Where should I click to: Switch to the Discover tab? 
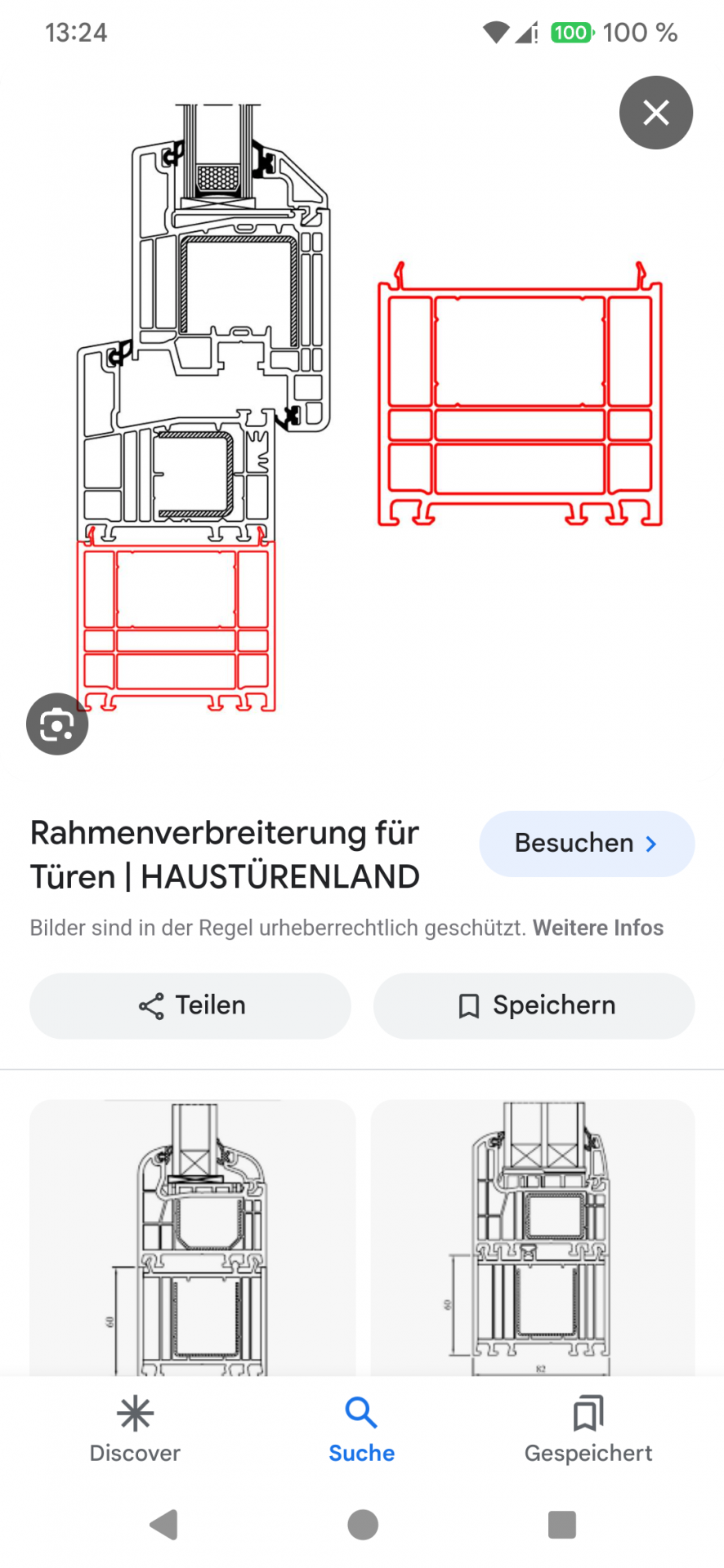(135, 1429)
